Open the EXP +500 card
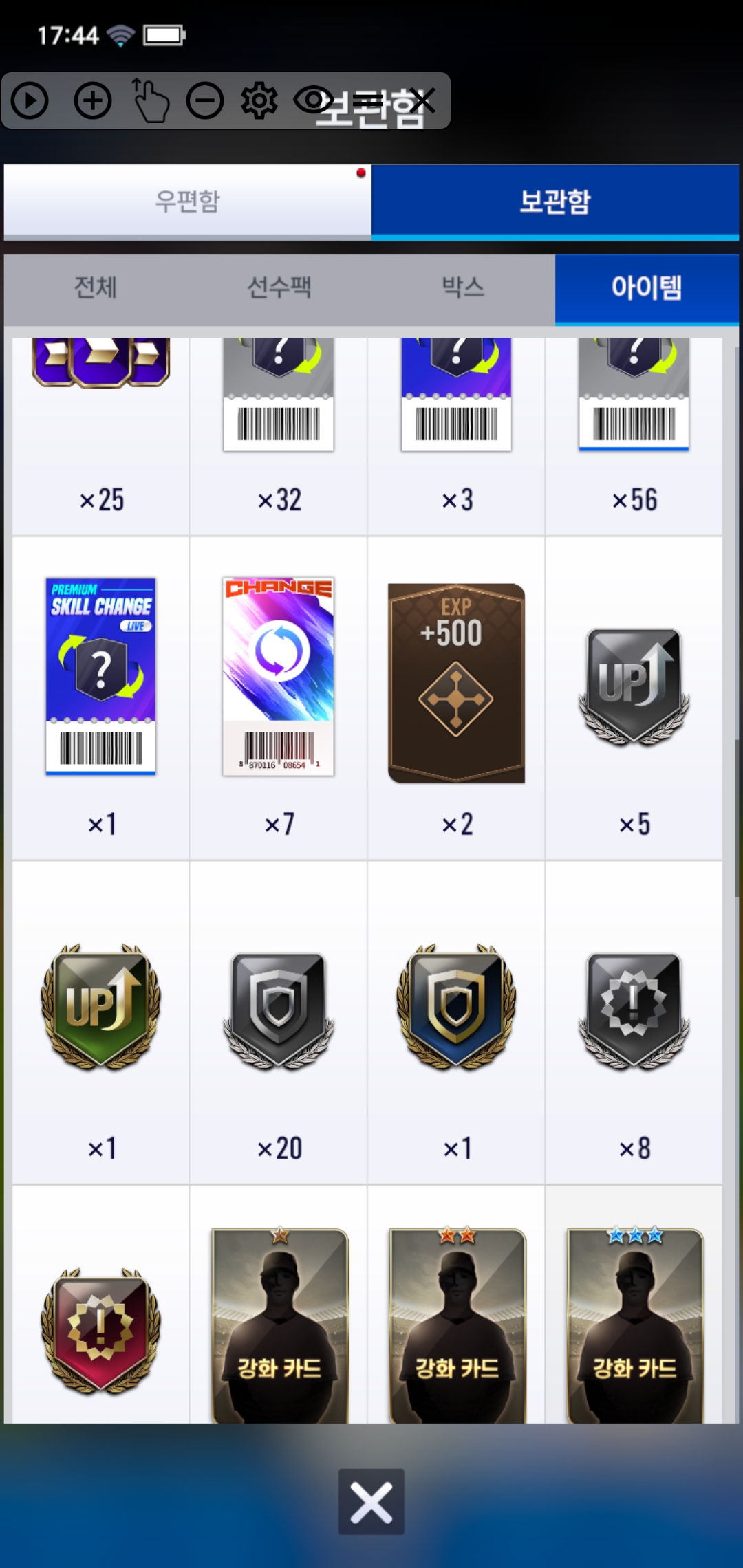The width and height of the screenshot is (743, 1568). 456,683
